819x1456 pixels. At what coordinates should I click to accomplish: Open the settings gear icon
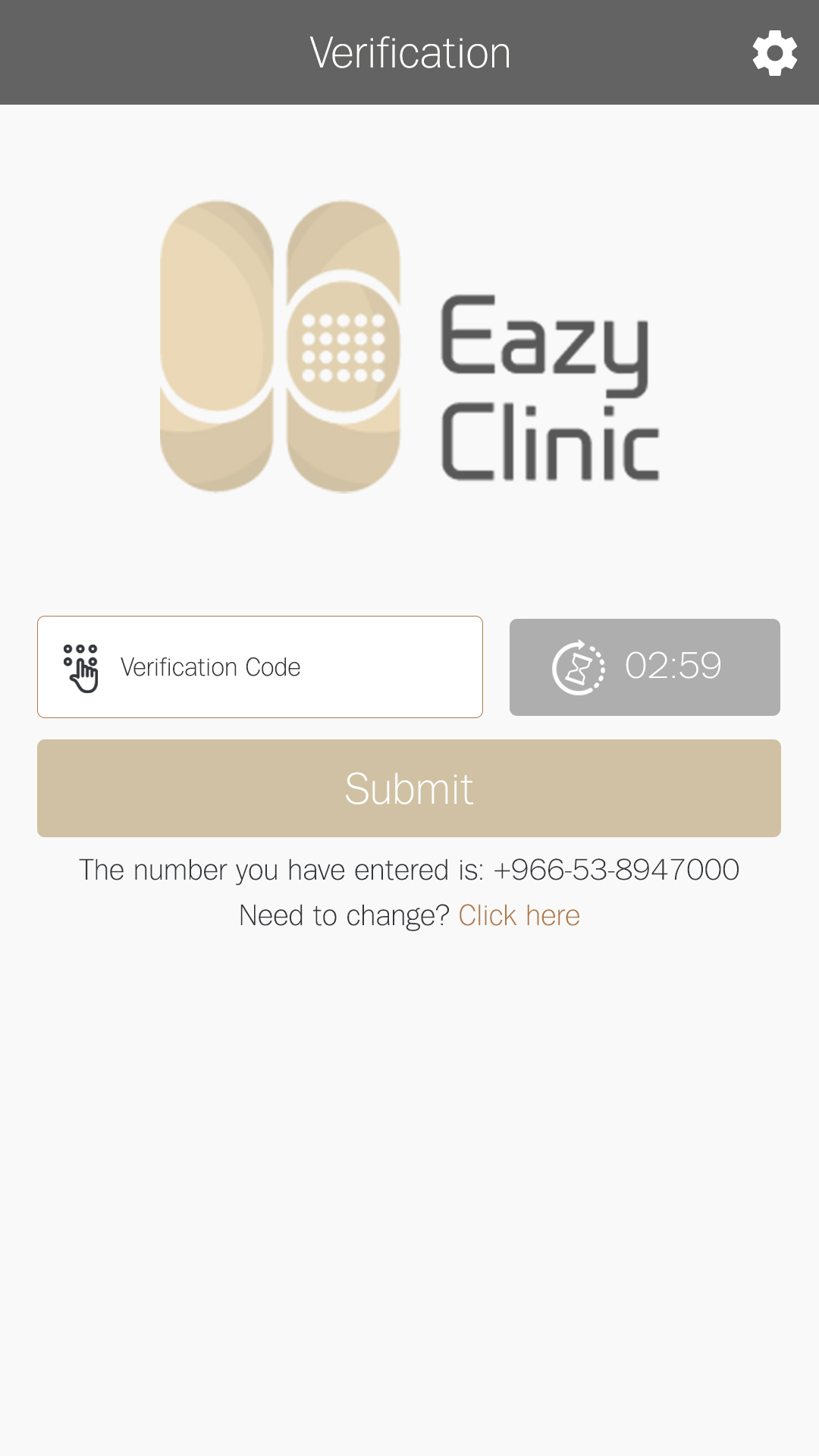click(x=774, y=53)
